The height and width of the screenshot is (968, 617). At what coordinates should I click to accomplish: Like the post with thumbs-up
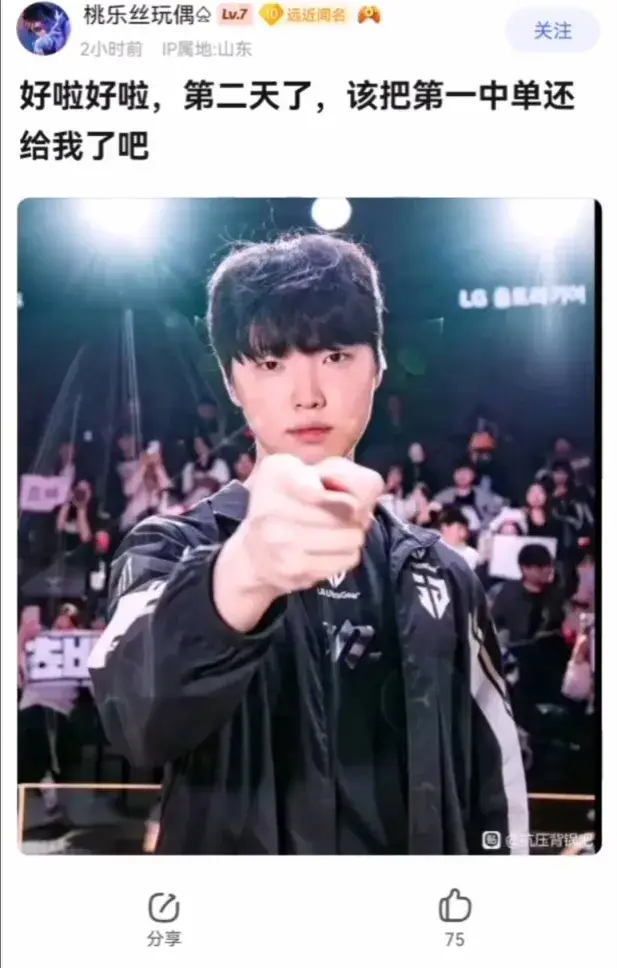[x=454, y=907]
